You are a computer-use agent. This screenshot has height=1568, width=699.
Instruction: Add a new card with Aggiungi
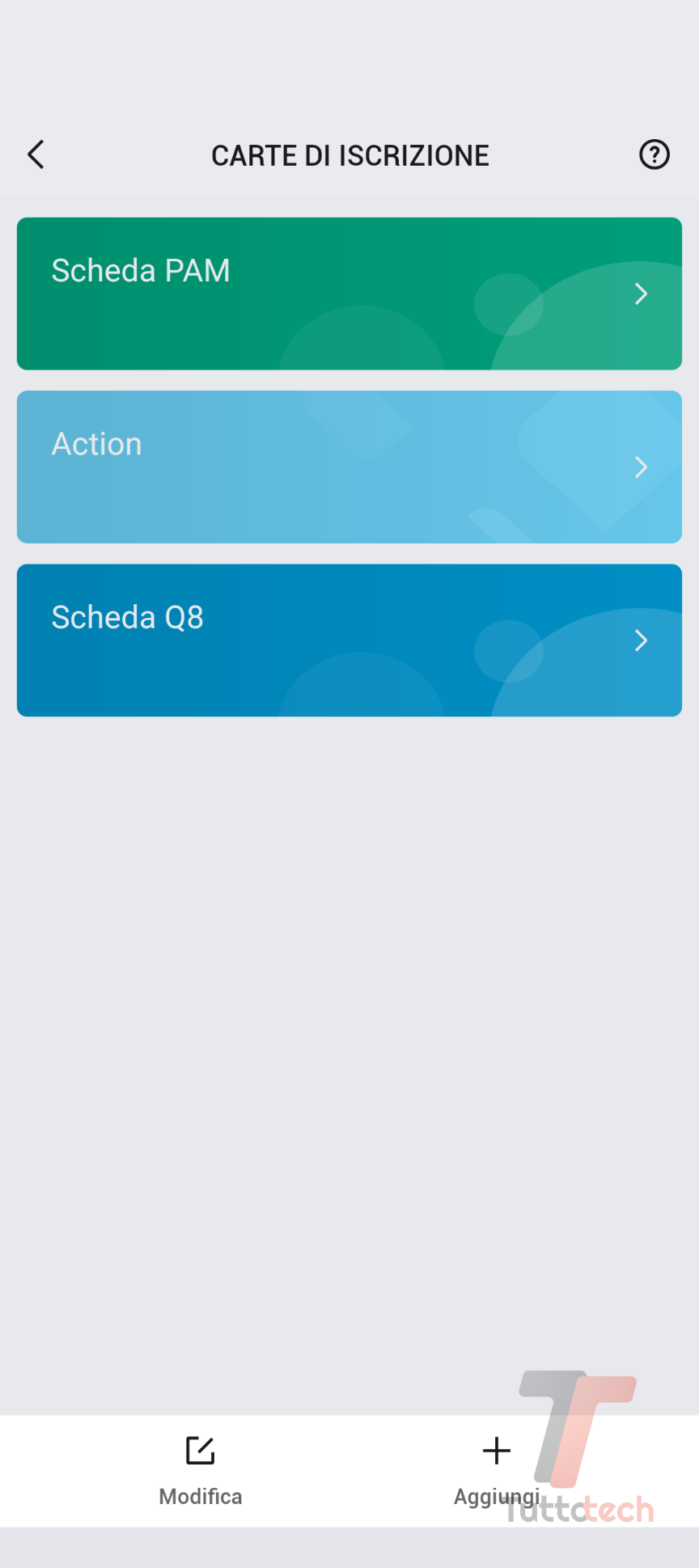tap(496, 1470)
